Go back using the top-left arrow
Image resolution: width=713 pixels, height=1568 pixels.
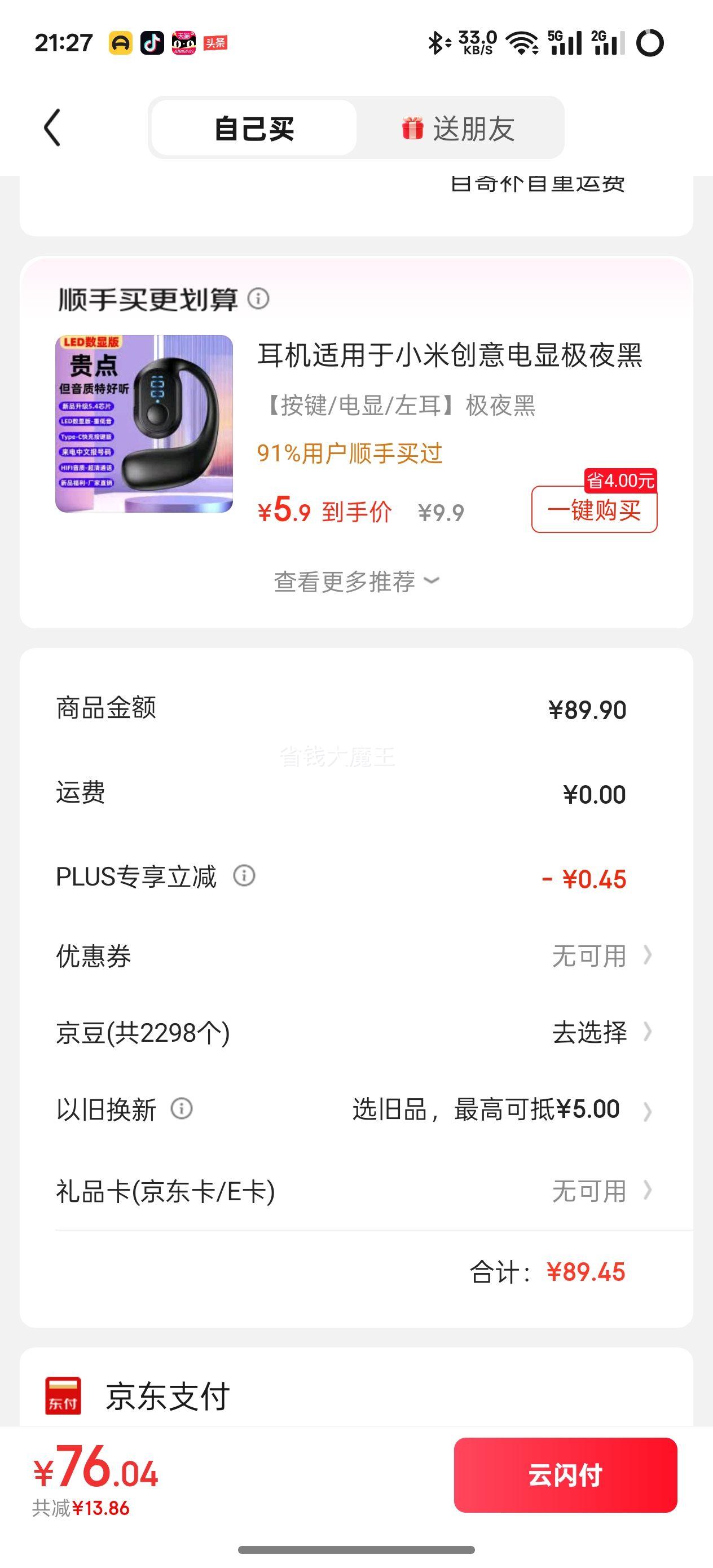[52, 128]
